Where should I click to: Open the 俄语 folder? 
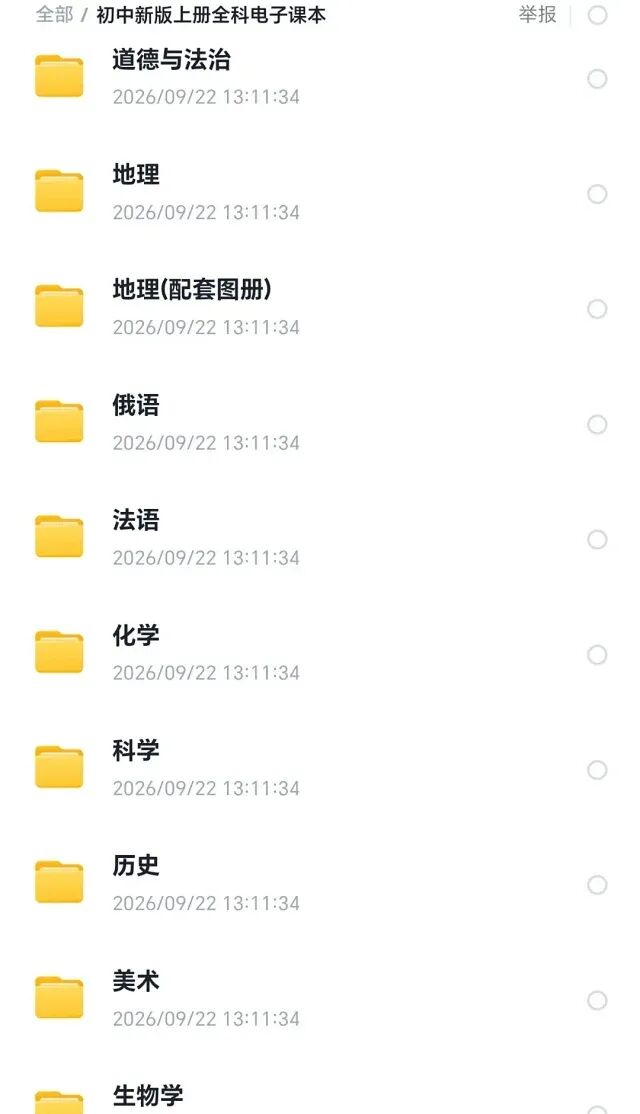320,423
